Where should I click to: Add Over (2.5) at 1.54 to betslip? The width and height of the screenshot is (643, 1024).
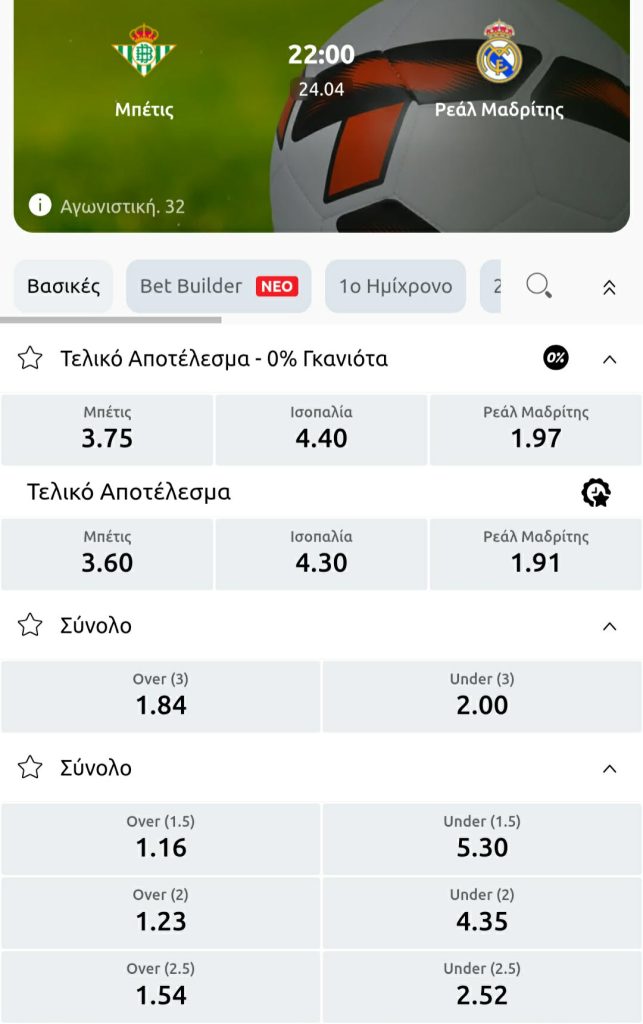(161, 986)
